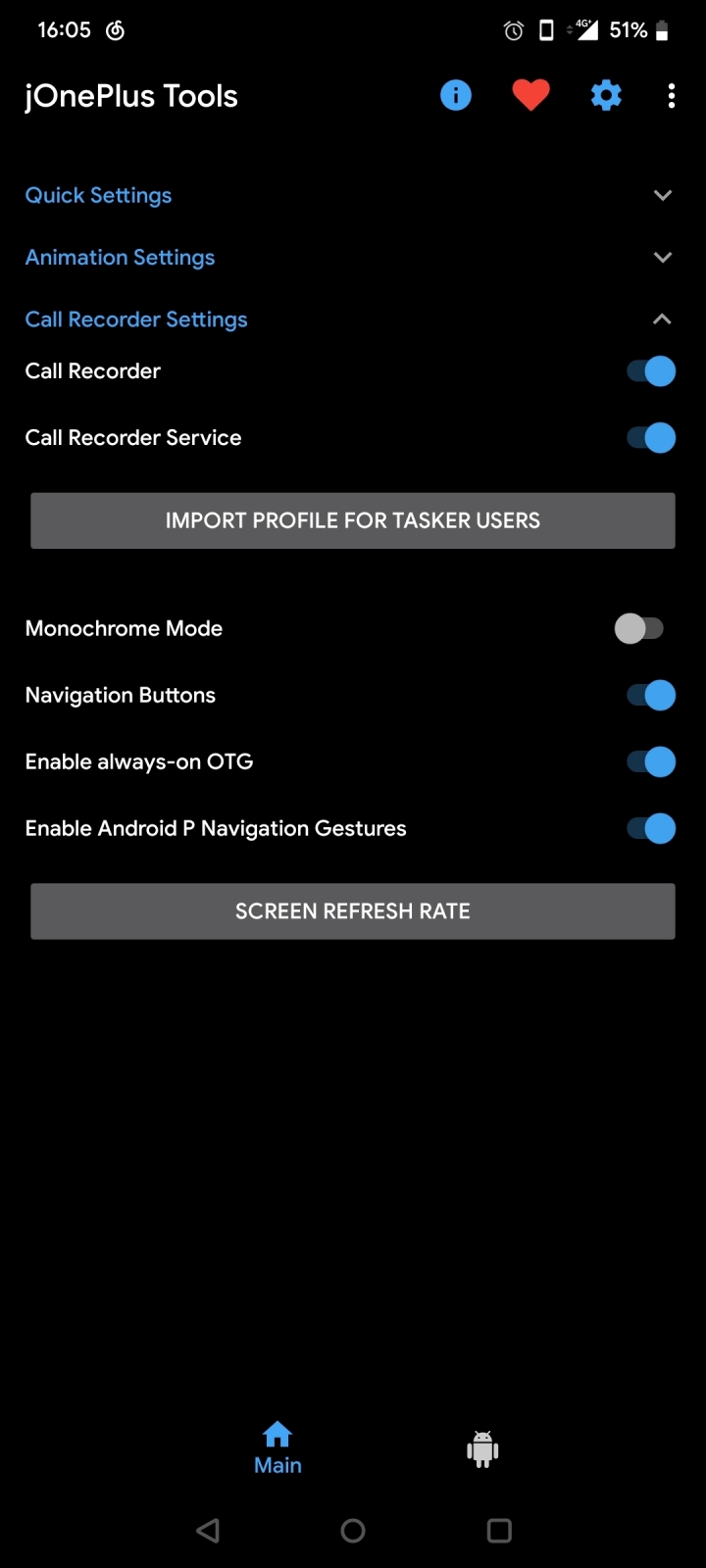
Task: Switch to the Android robot tab
Action: 482,1448
